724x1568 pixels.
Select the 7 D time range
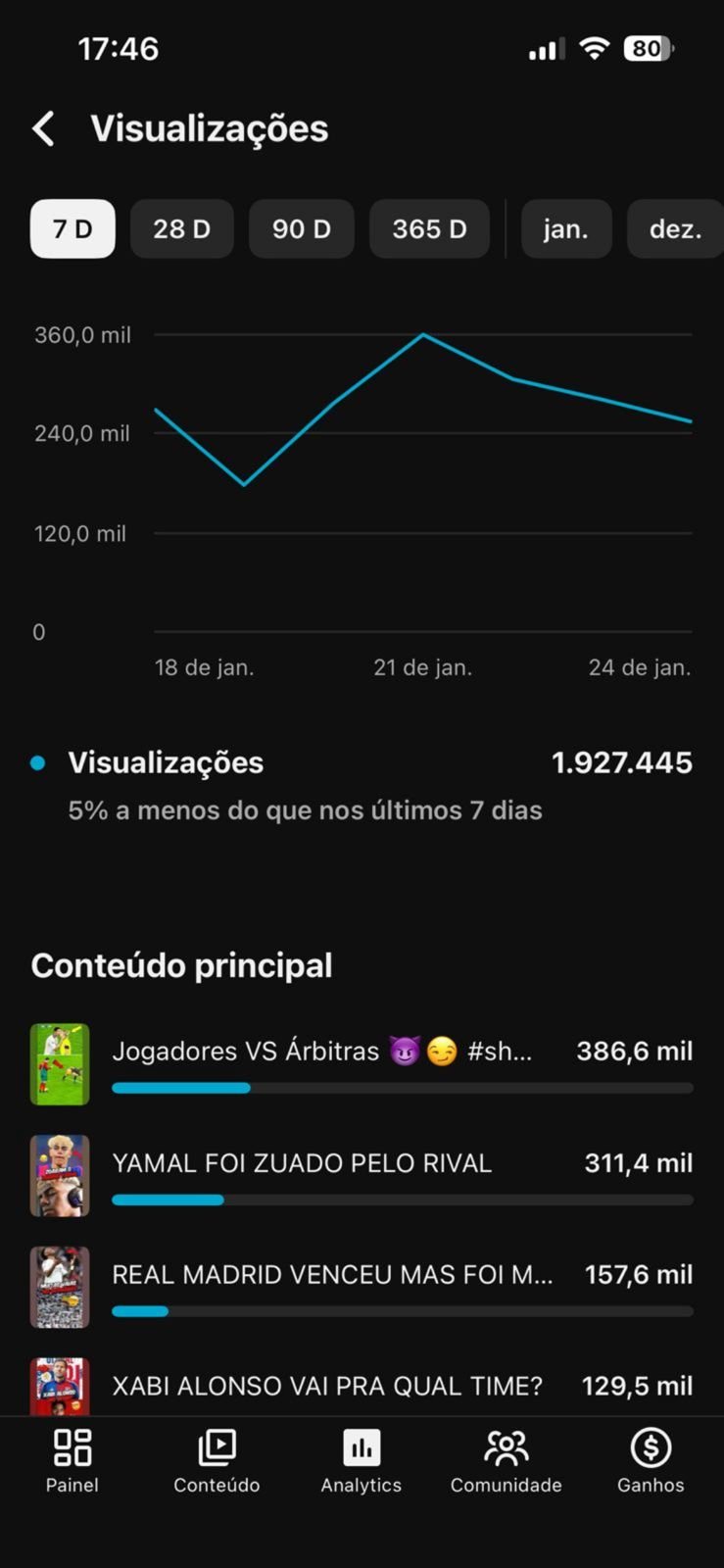[72, 229]
